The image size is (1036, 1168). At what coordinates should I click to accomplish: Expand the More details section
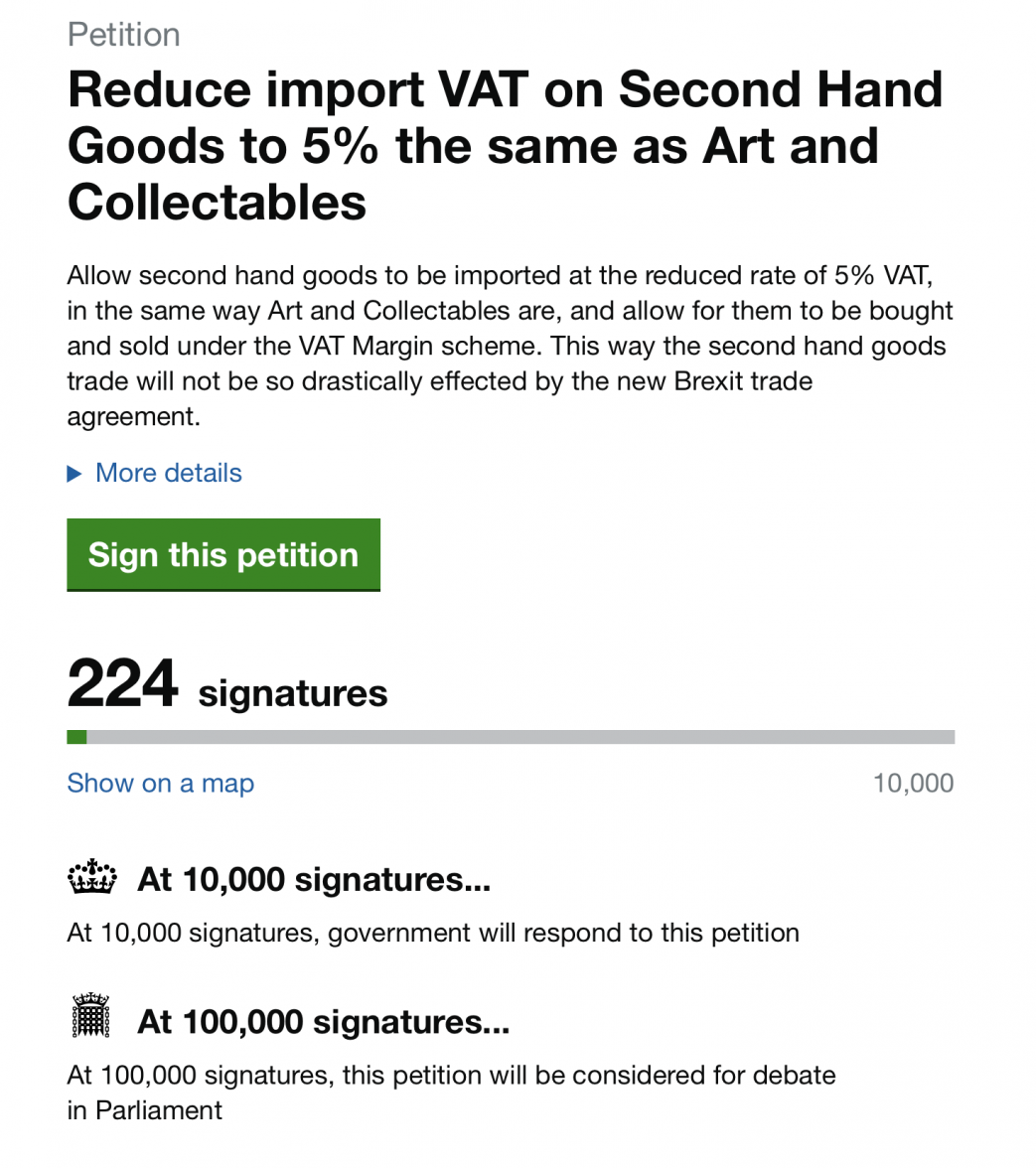coord(167,473)
